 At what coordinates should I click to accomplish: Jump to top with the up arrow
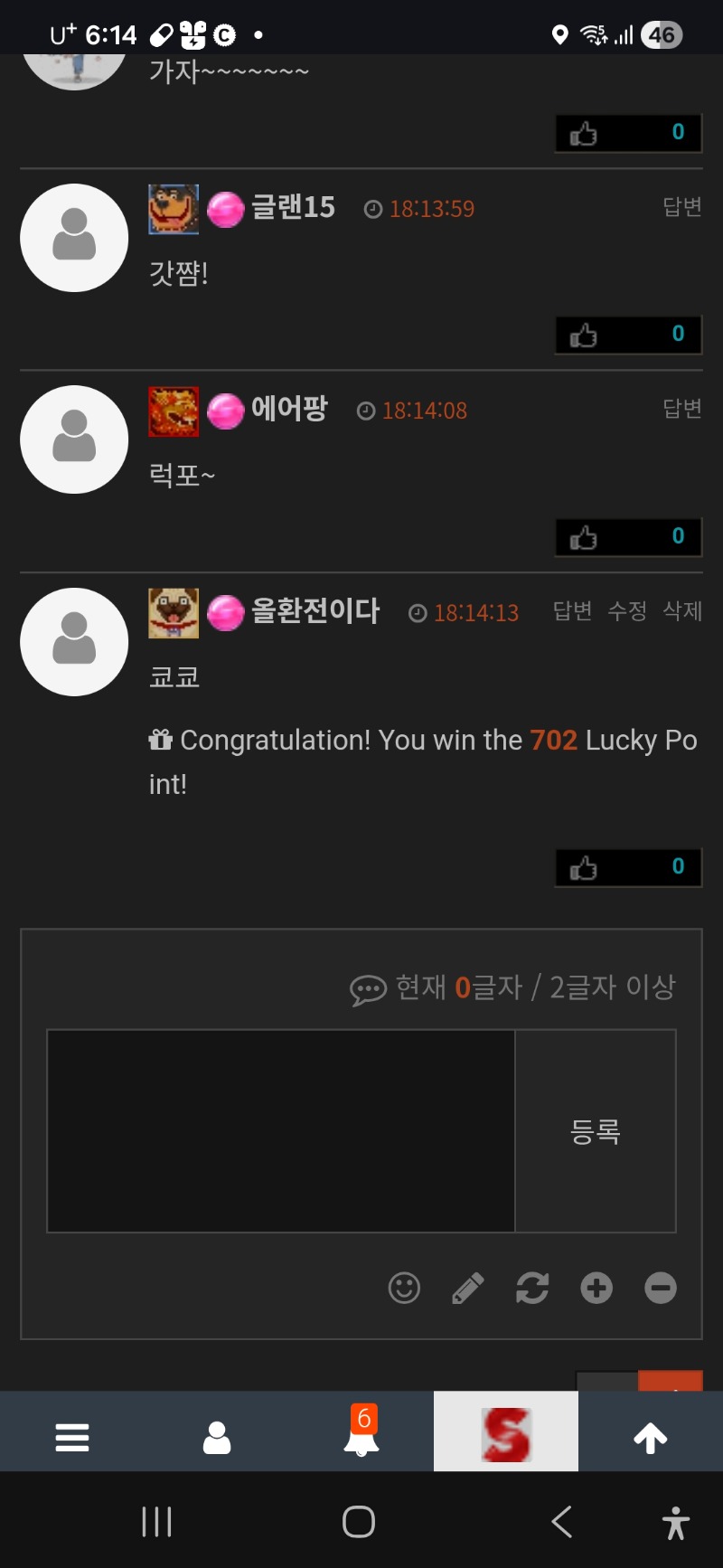point(651,1437)
